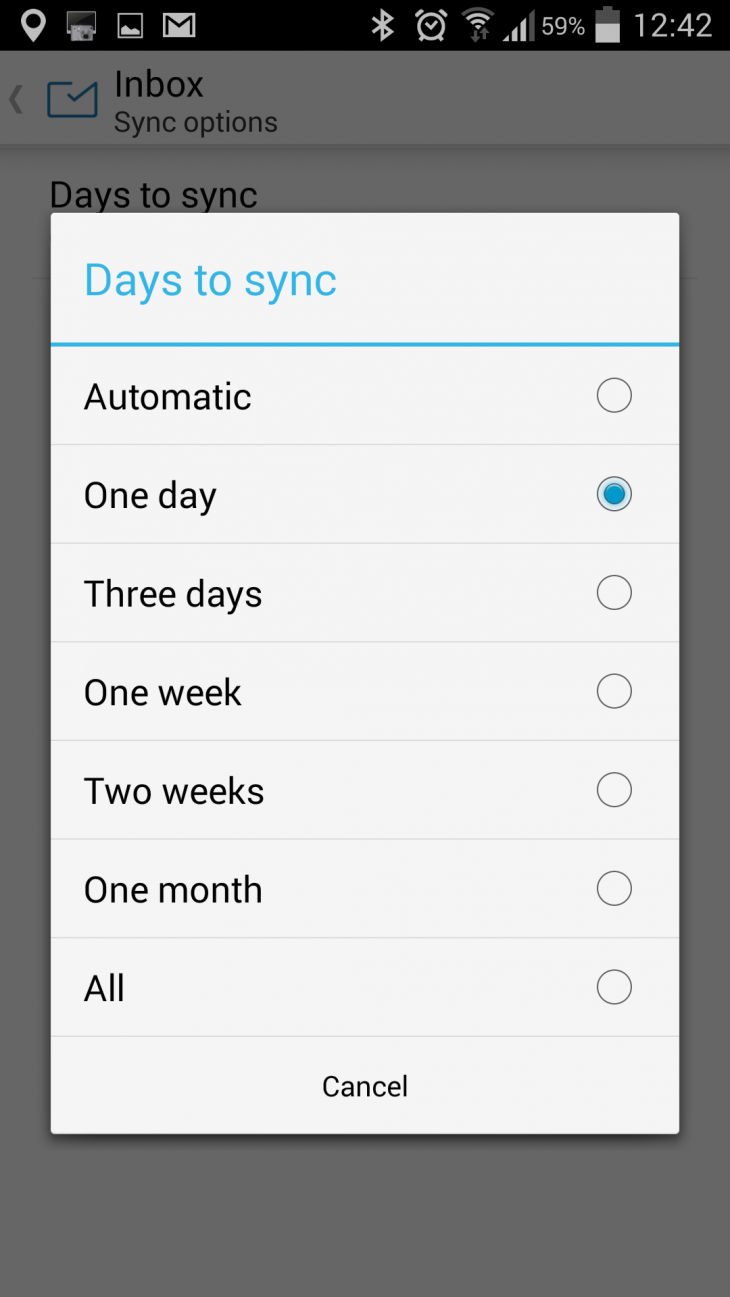Tap the Days to sync dialog title
730x1297 pixels.
[x=210, y=281]
